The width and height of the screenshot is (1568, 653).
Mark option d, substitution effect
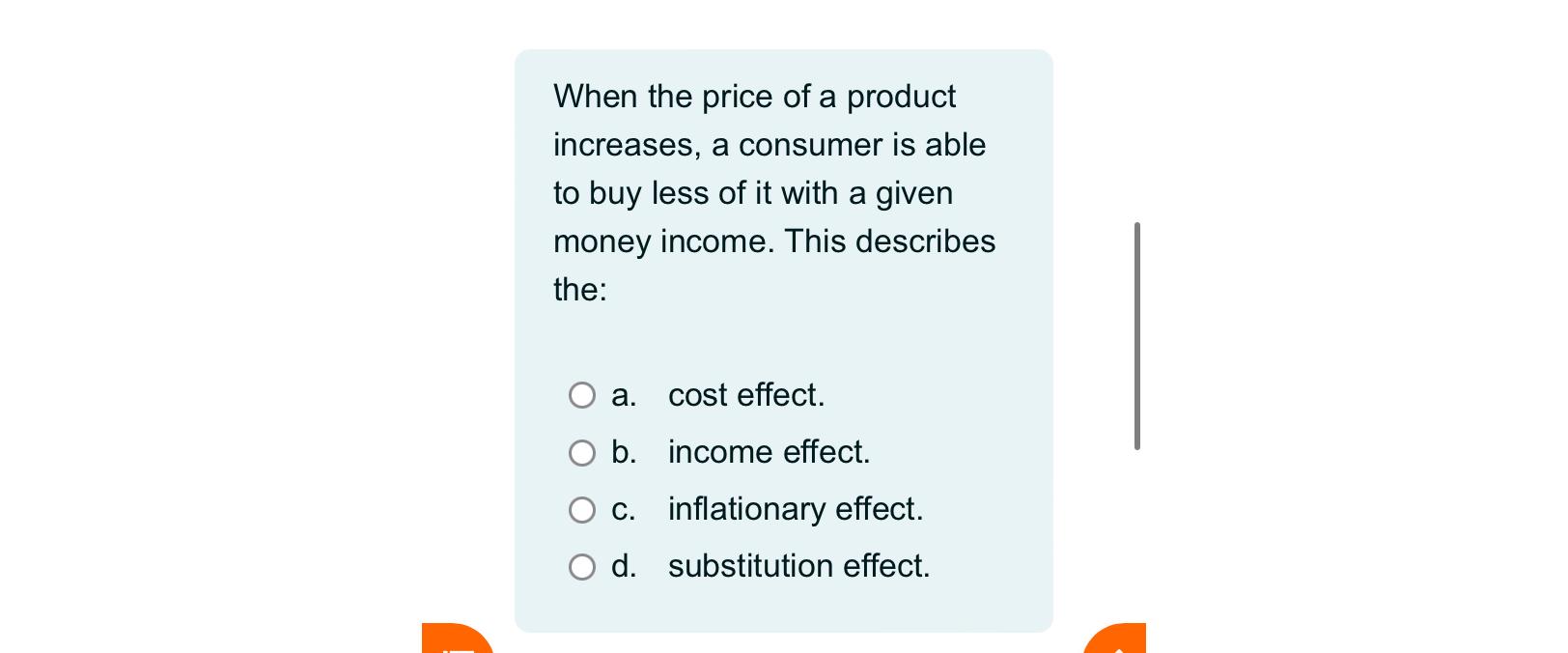click(x=582, y=566)
